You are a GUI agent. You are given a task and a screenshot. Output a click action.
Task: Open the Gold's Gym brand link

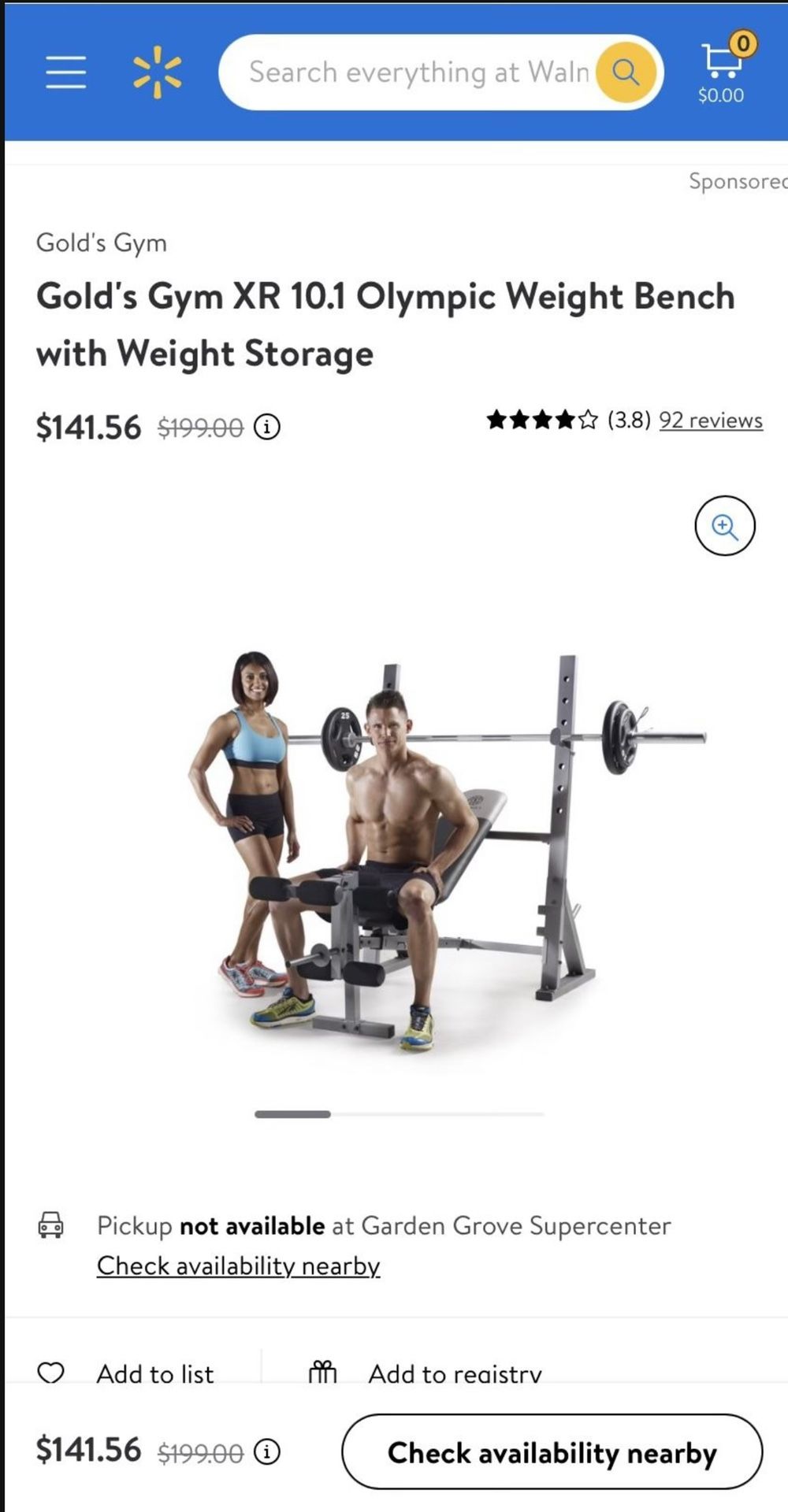[102, 243]
